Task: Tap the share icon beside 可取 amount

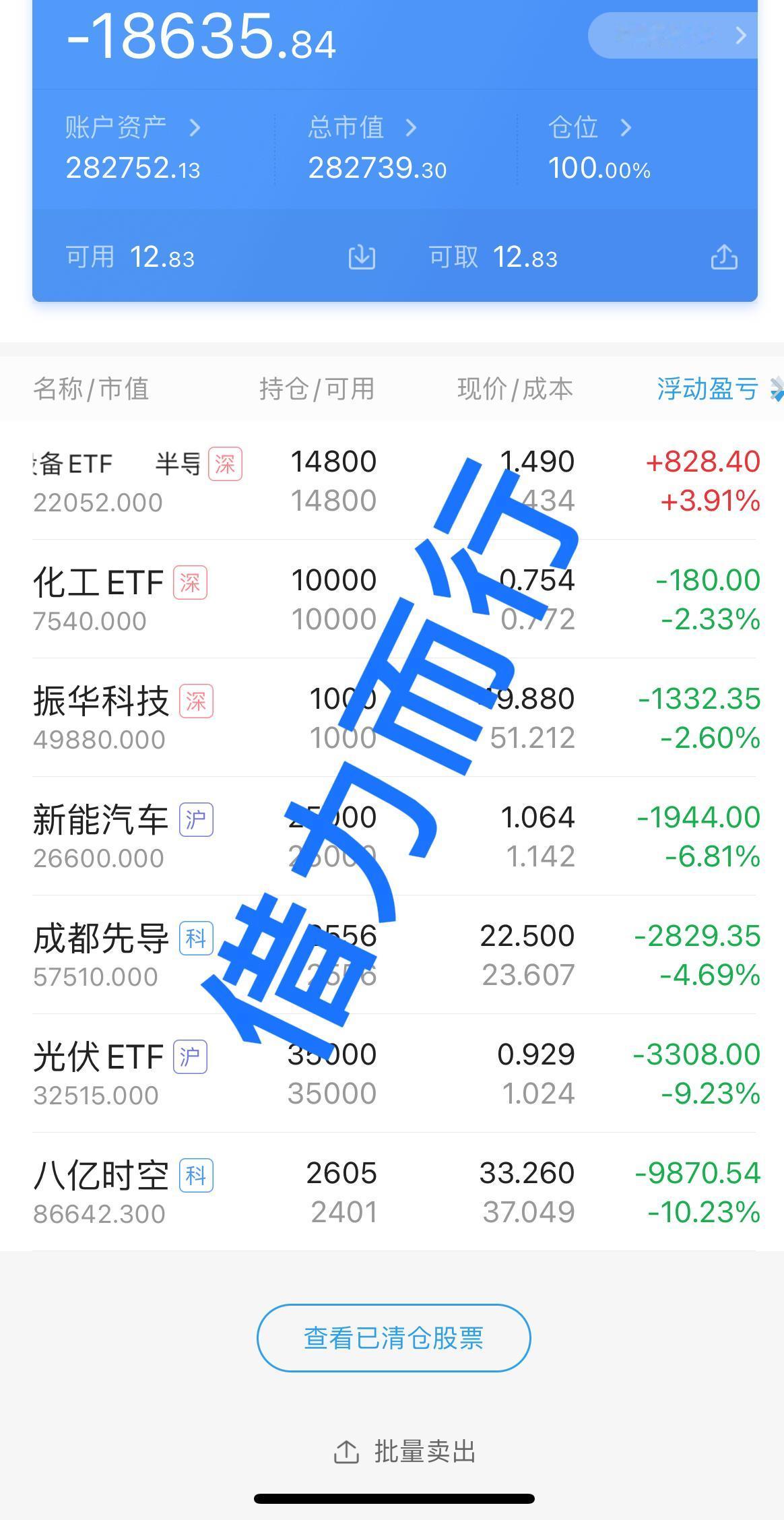Action: tap(725, 257)
